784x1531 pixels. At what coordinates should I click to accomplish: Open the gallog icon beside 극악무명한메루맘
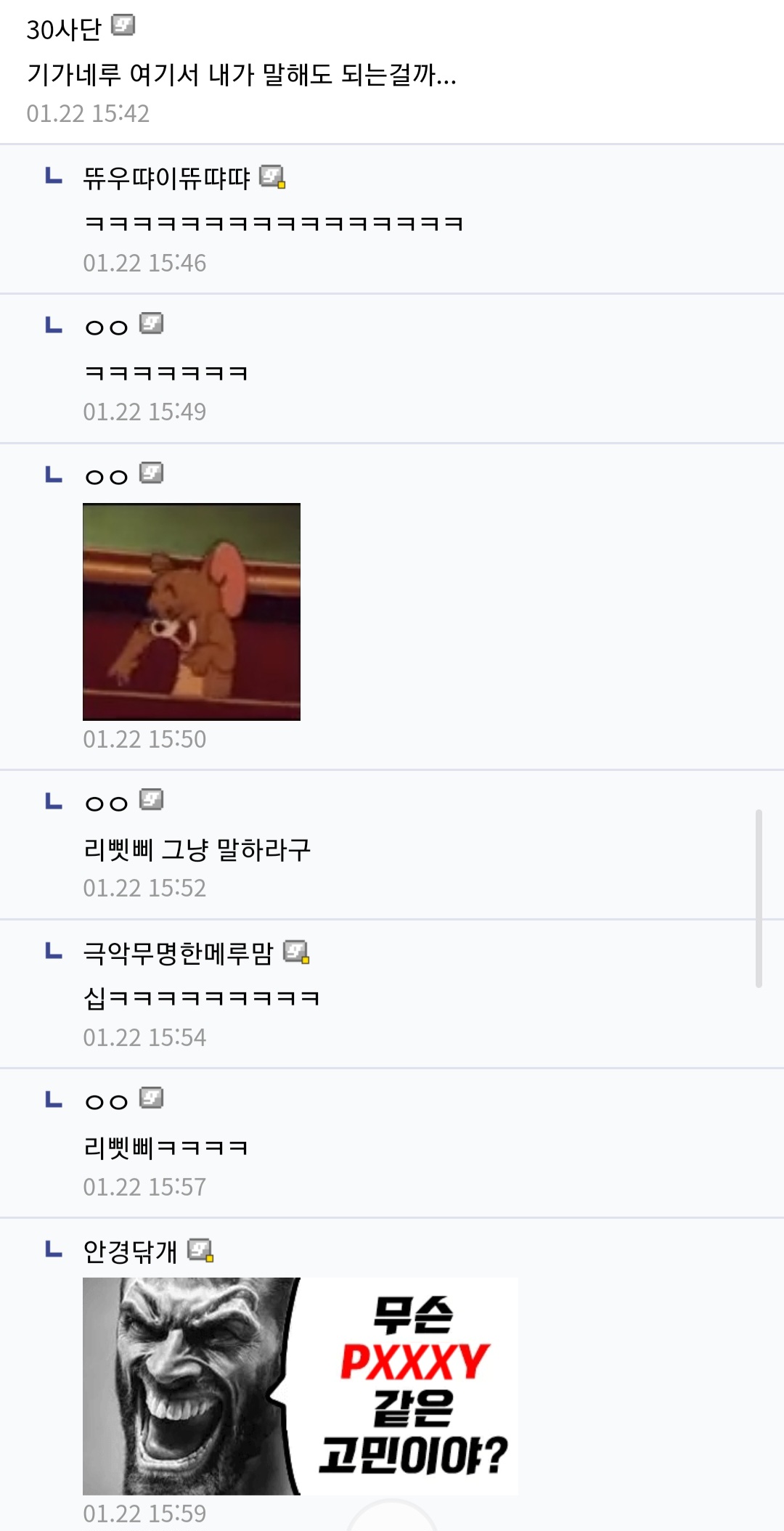click(296, 952)
